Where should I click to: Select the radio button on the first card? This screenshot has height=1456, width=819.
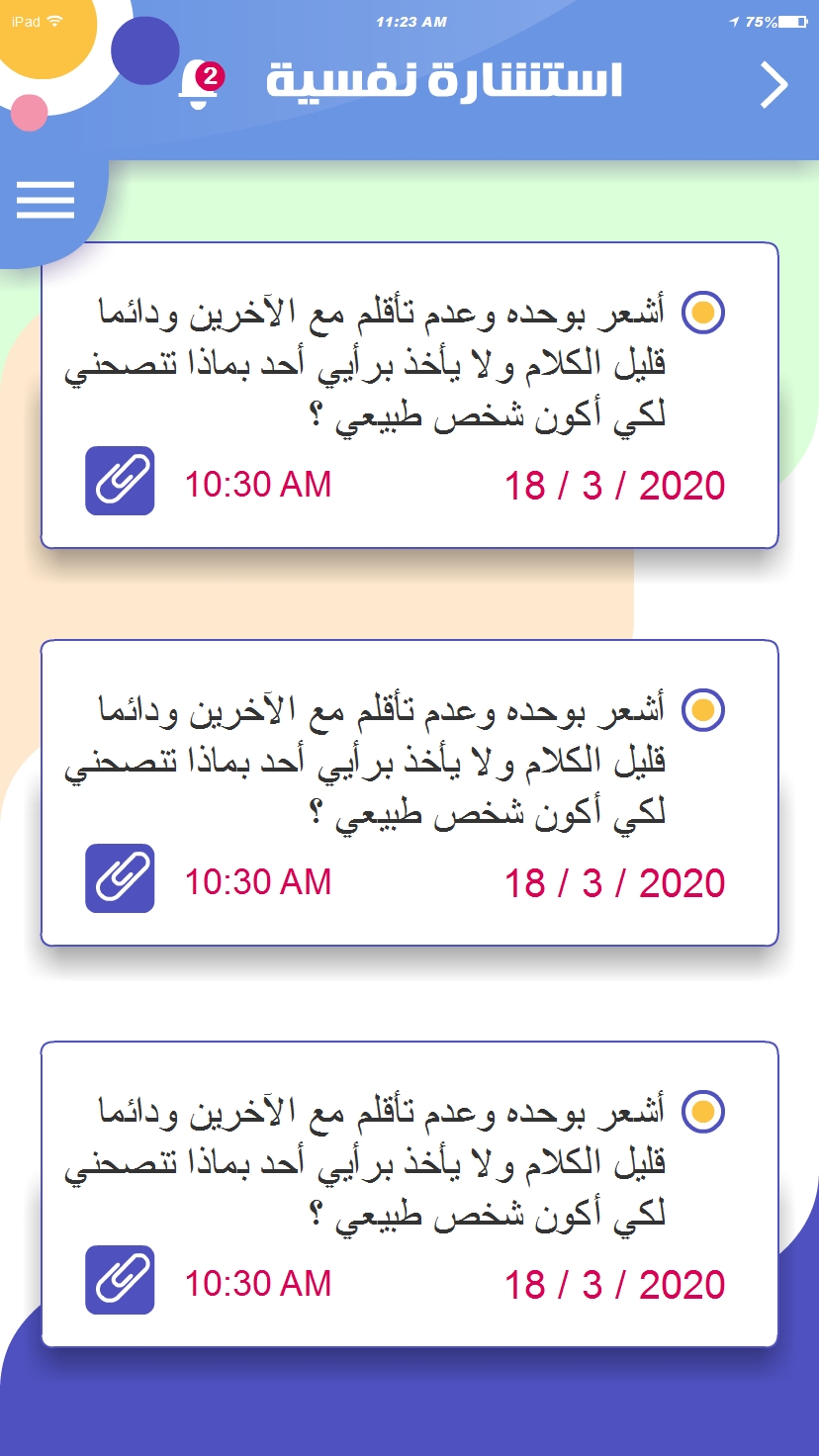tap(703, 313)
